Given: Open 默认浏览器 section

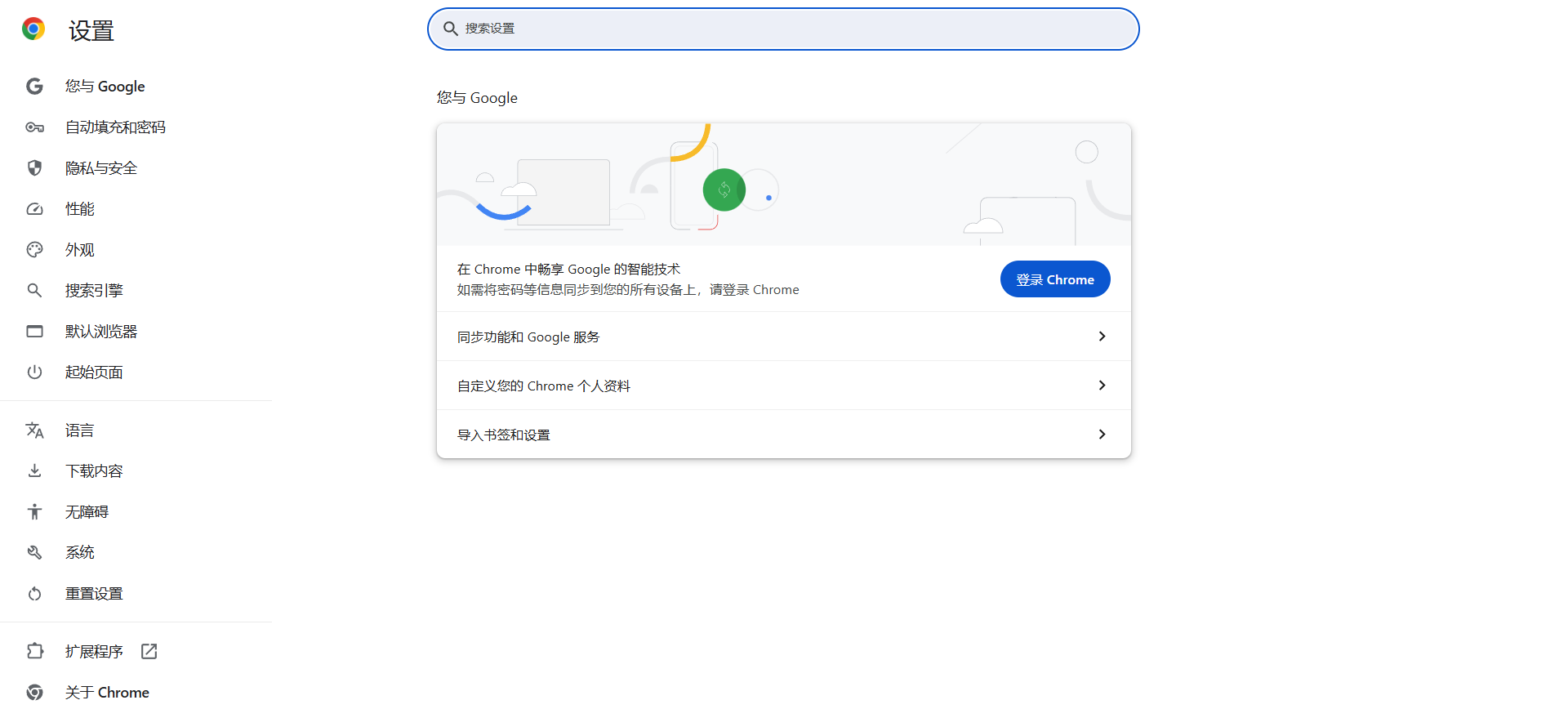Looking at the screenshot, I should 101,332.
